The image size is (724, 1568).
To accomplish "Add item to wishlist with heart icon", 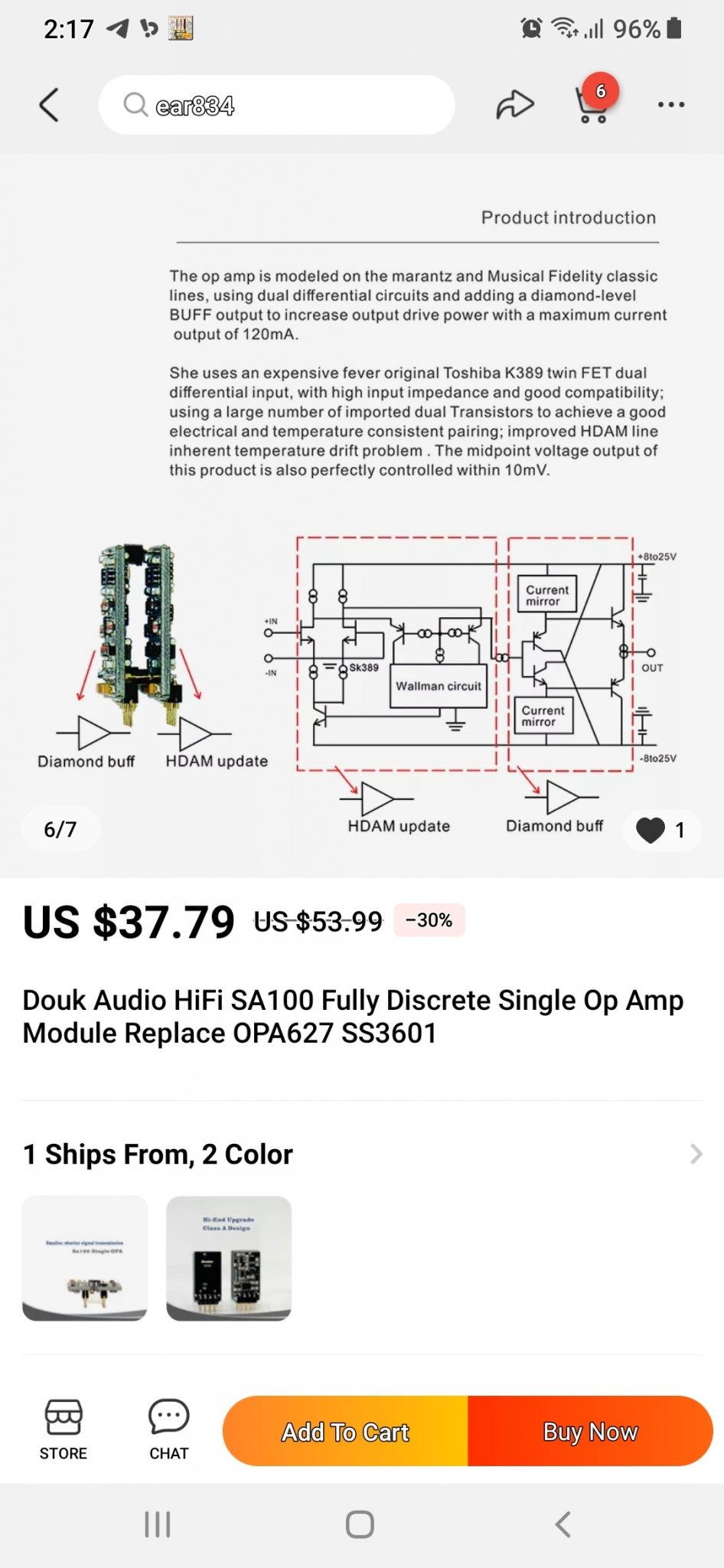I will tap(660, 830).
